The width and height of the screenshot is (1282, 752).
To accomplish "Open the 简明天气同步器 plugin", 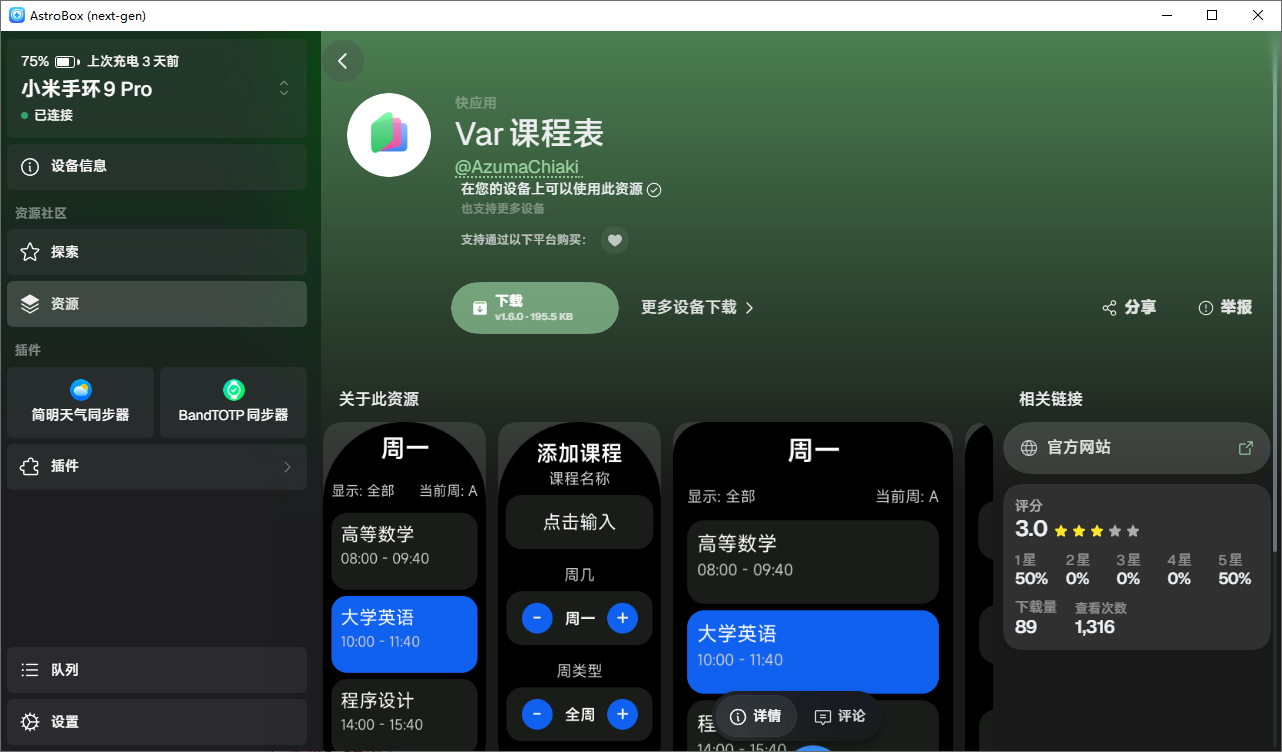I will 81,402.
